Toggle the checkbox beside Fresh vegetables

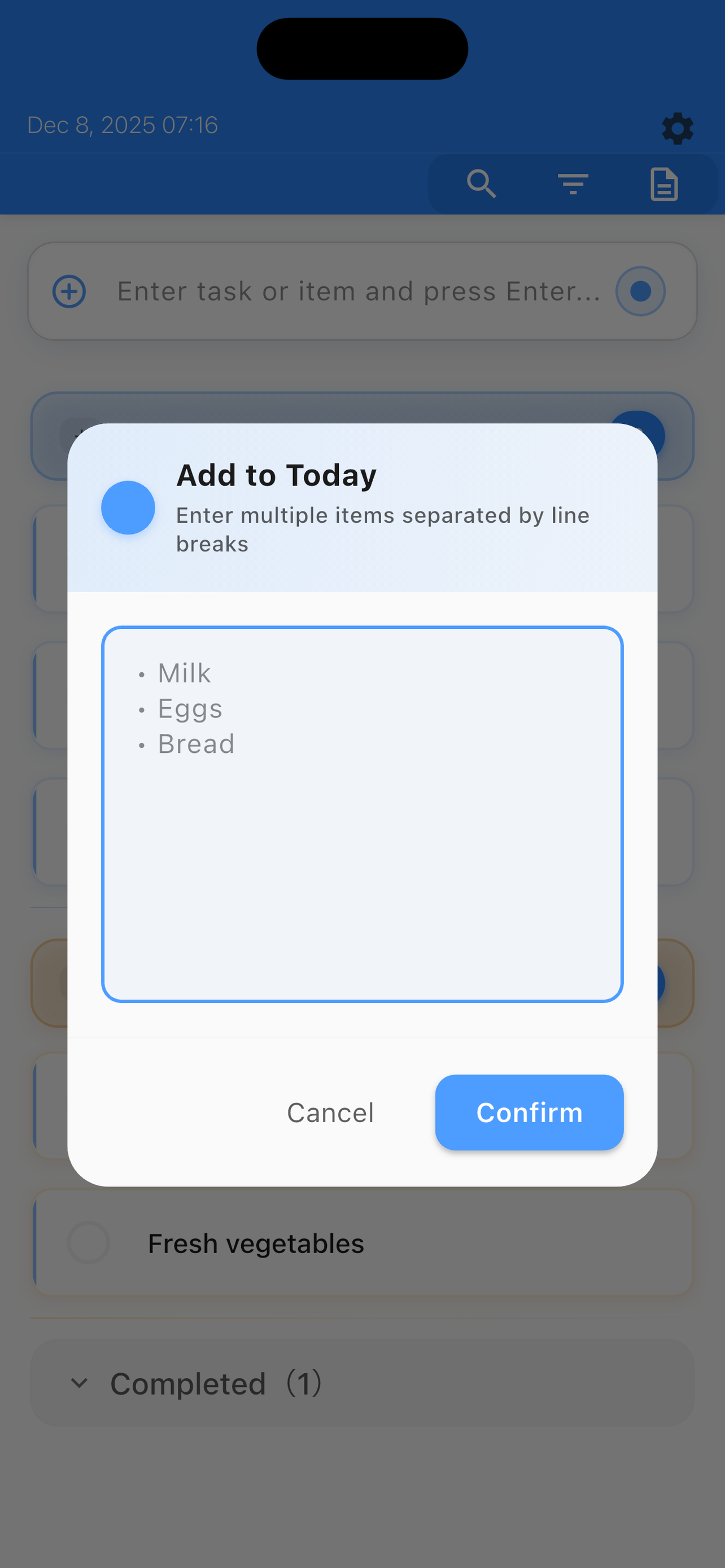click(x=89, y=1243)
